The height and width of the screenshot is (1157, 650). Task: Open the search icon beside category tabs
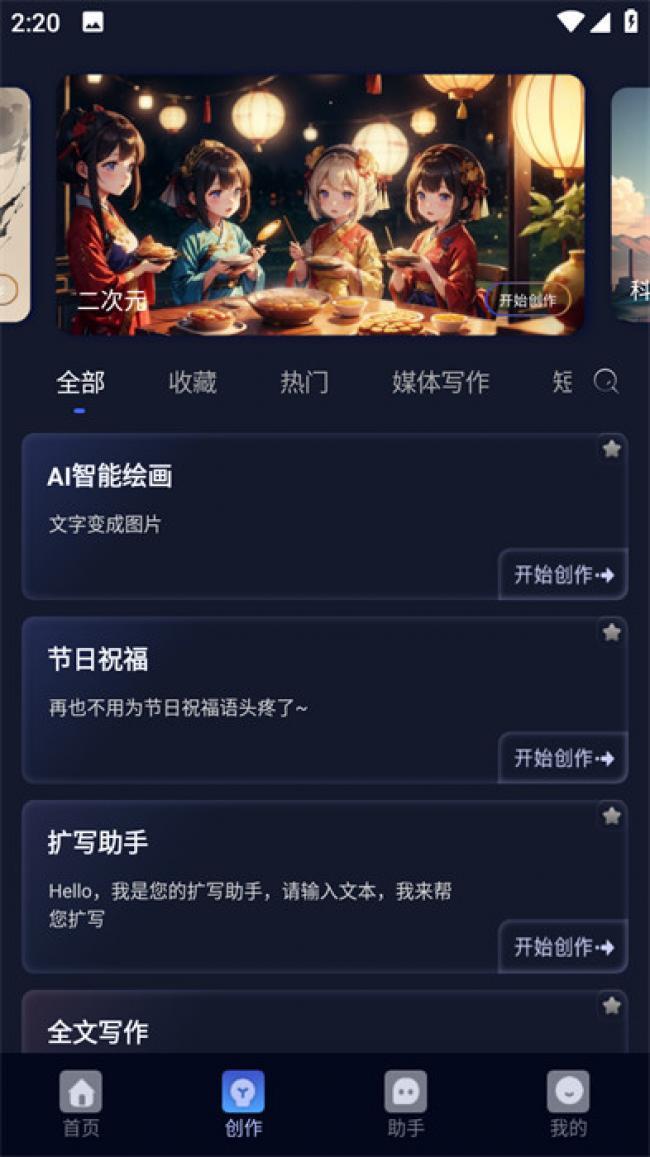coord(606,381)
